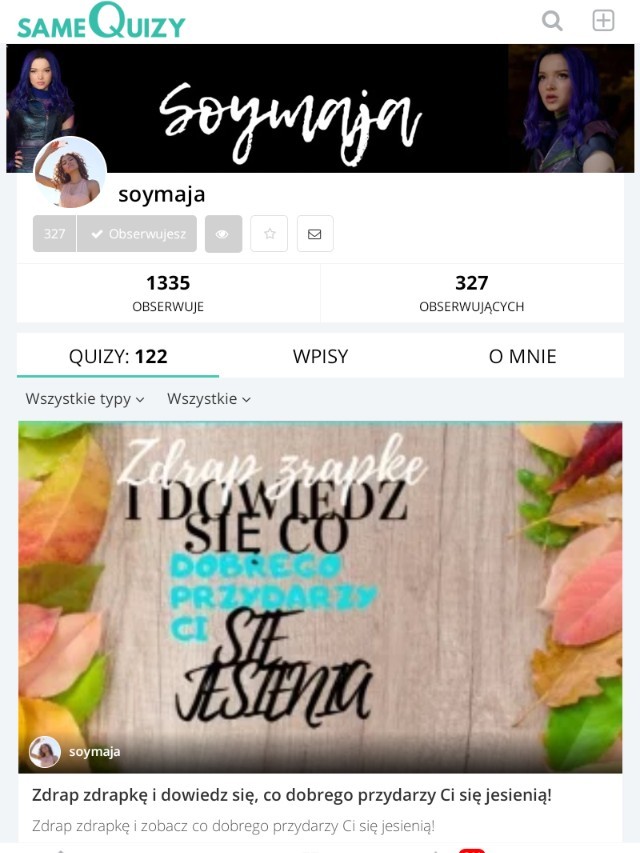Tap the plus icon to create a quiz
Viewport: 640px width, 853px height.
pos(603,21)
